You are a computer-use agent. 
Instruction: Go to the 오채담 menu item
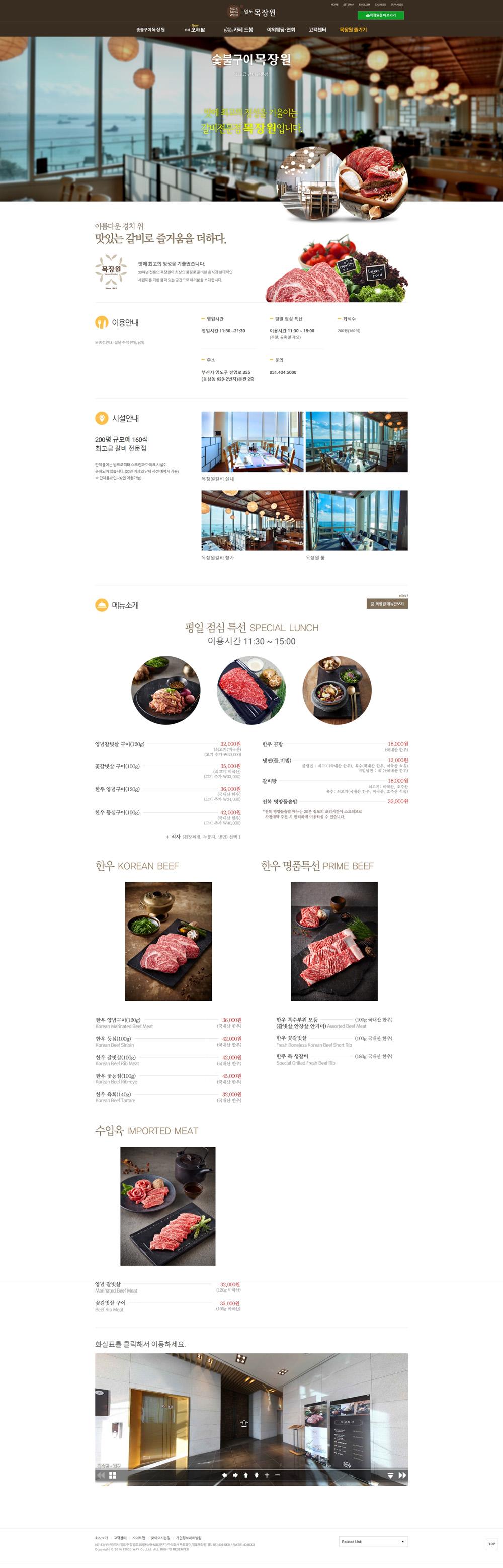(x=196, y=30)
